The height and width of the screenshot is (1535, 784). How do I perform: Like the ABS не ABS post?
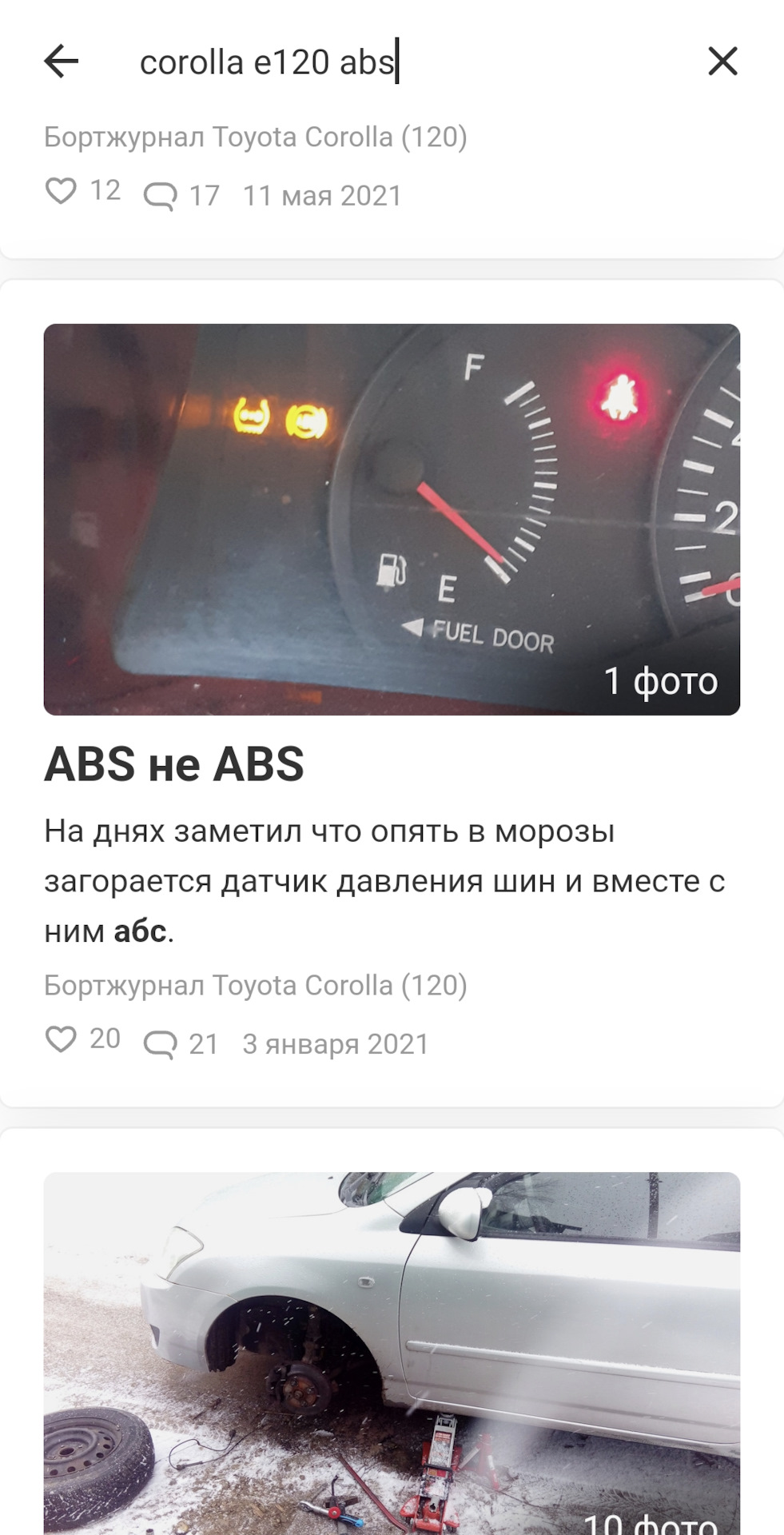[61, 1039]
